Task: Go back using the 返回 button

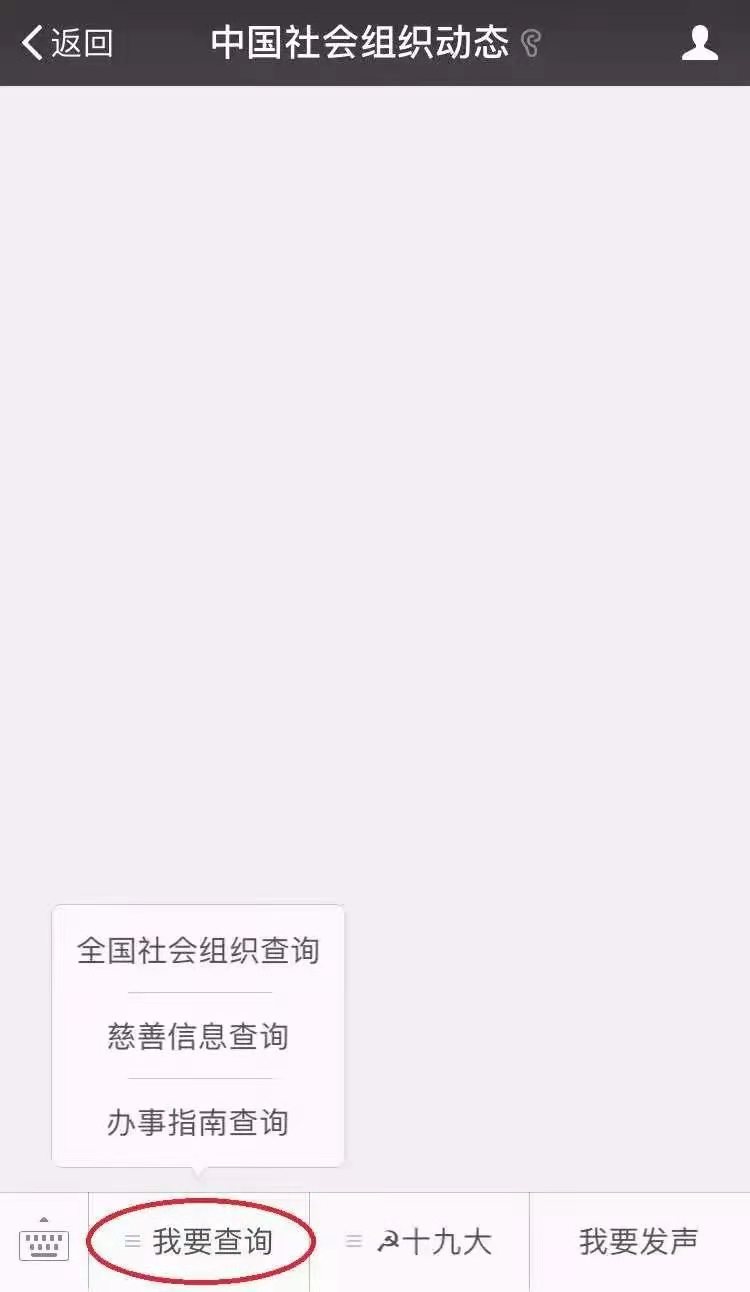Action: pos(68,43)
